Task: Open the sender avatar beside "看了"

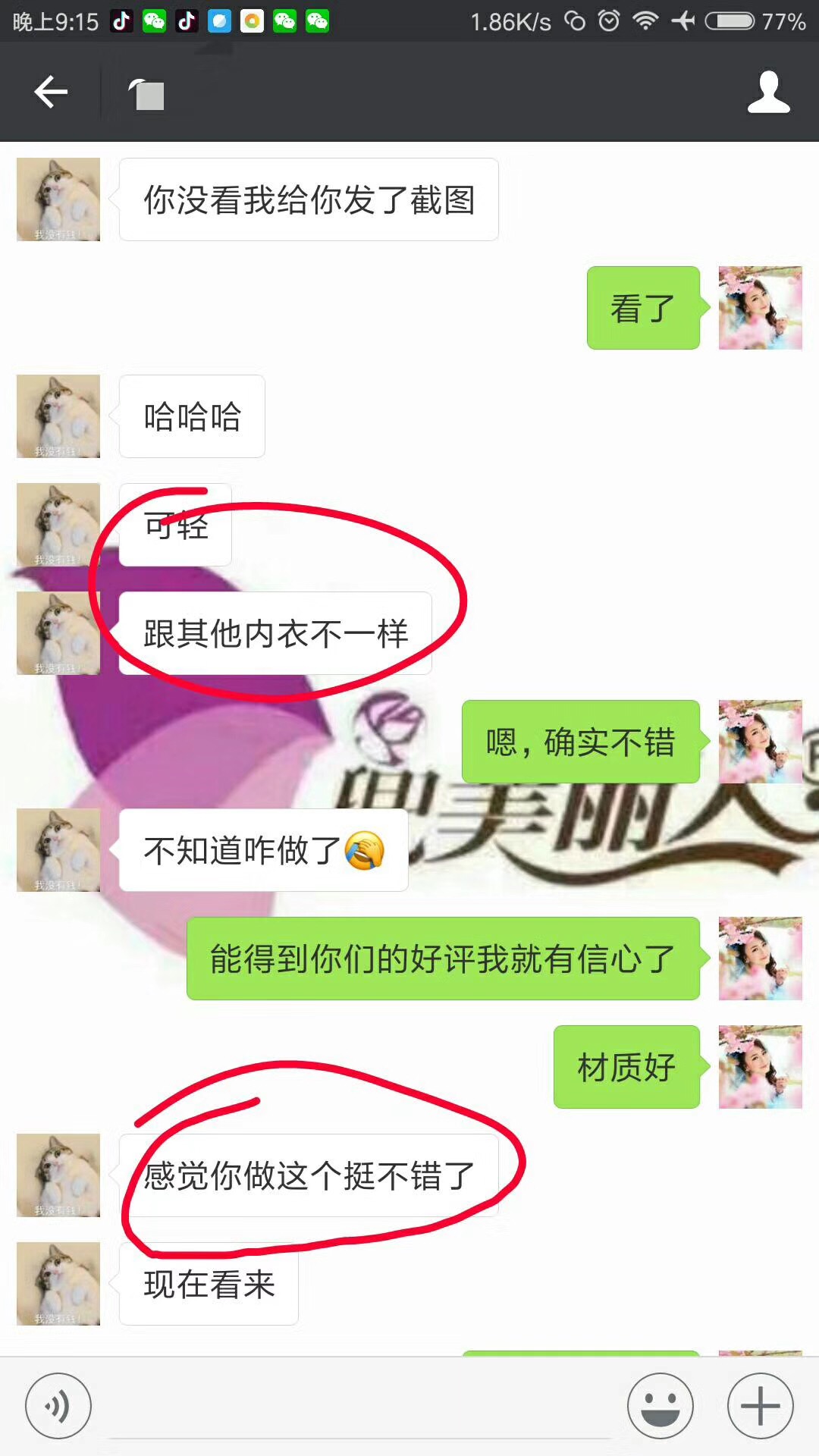Action: point(760,308)
